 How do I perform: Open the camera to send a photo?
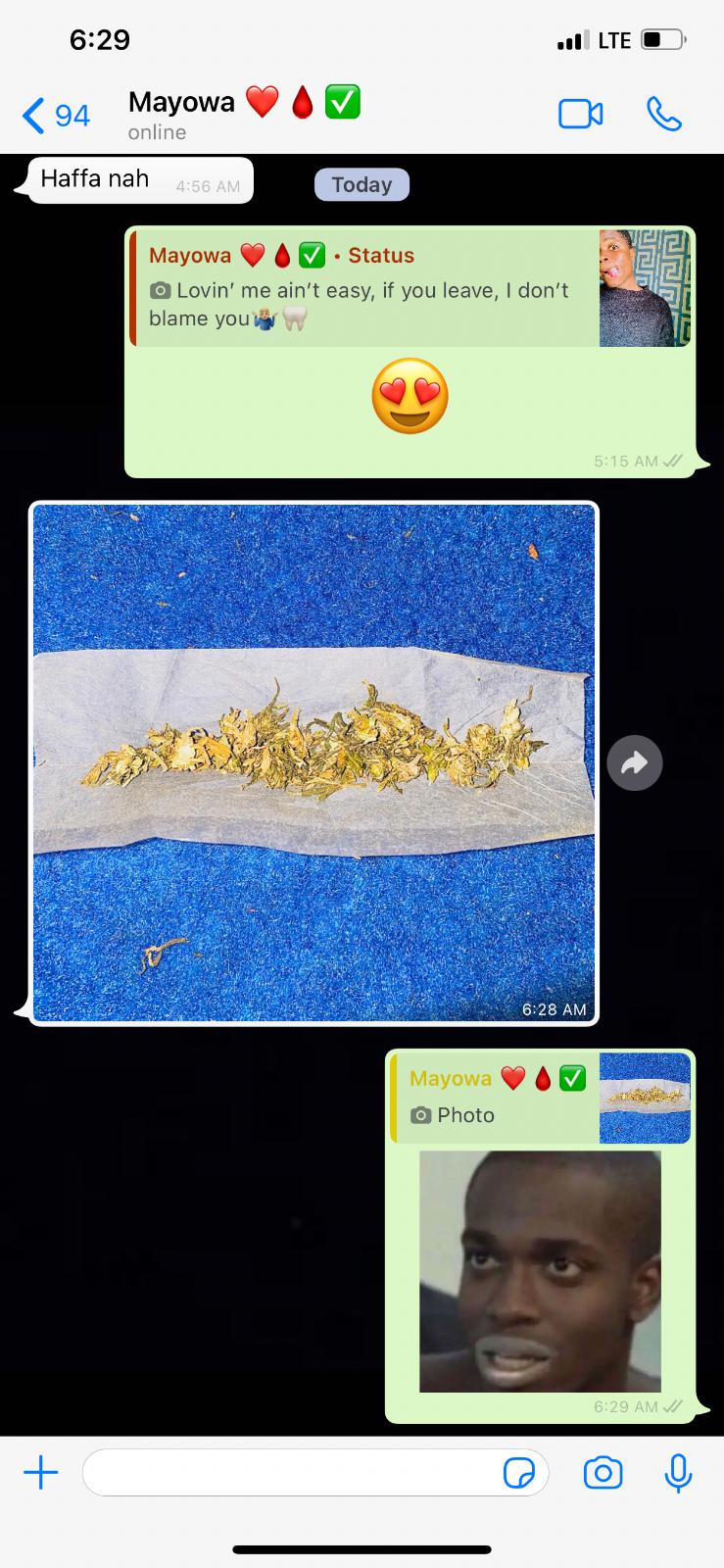[x=603, y=1472]
